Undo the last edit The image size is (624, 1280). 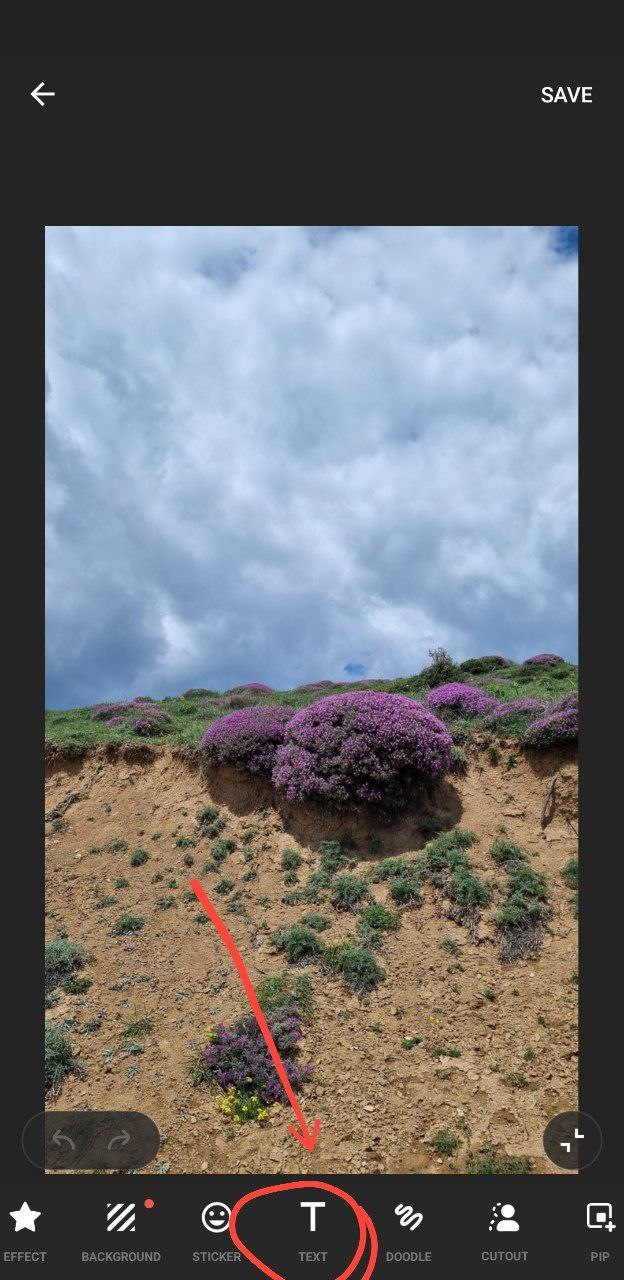pyautogui.click(x=64, y=1140)
